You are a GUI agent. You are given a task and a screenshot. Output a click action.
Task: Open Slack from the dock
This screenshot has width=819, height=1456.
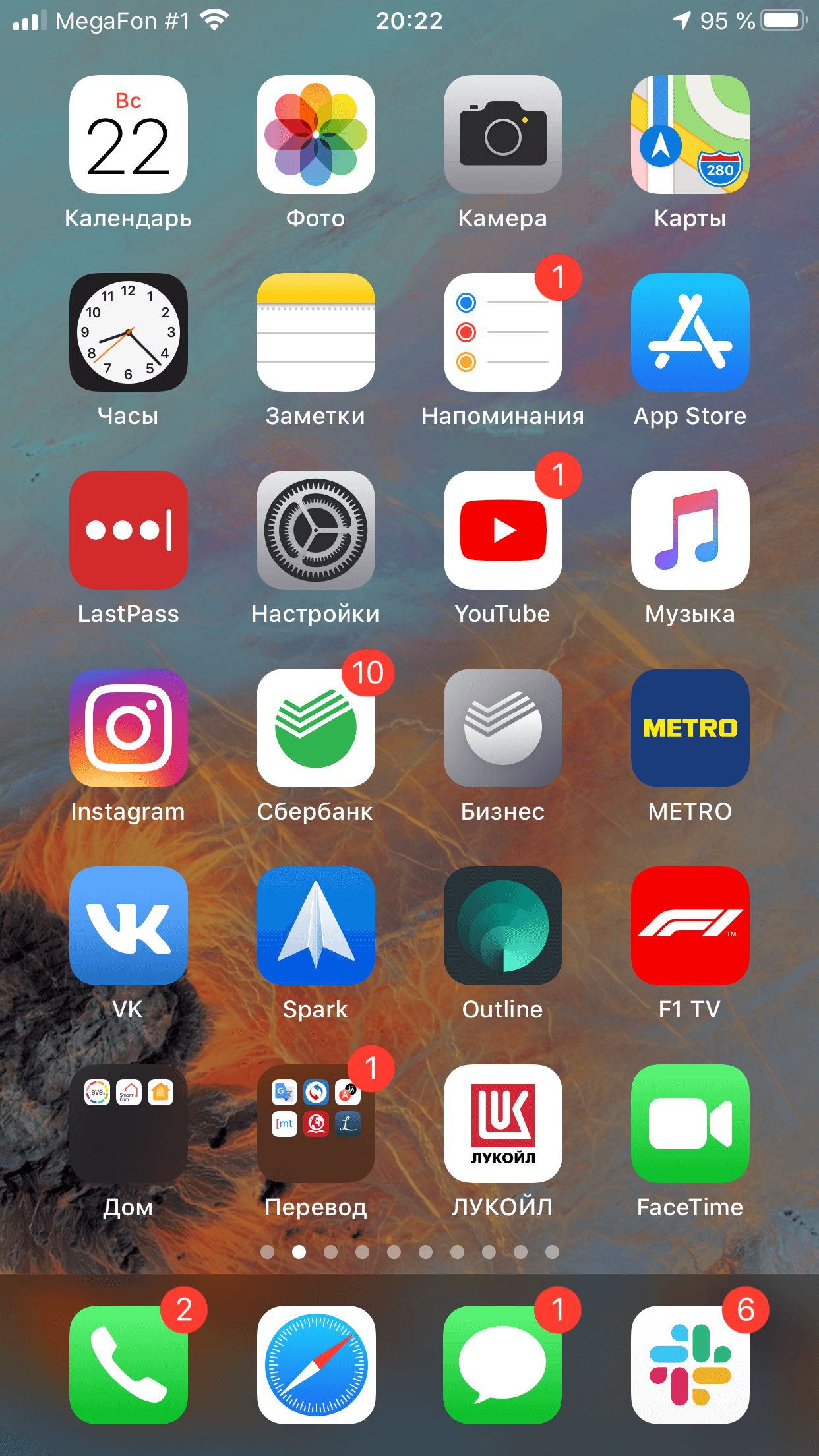tap(690, 1365)
